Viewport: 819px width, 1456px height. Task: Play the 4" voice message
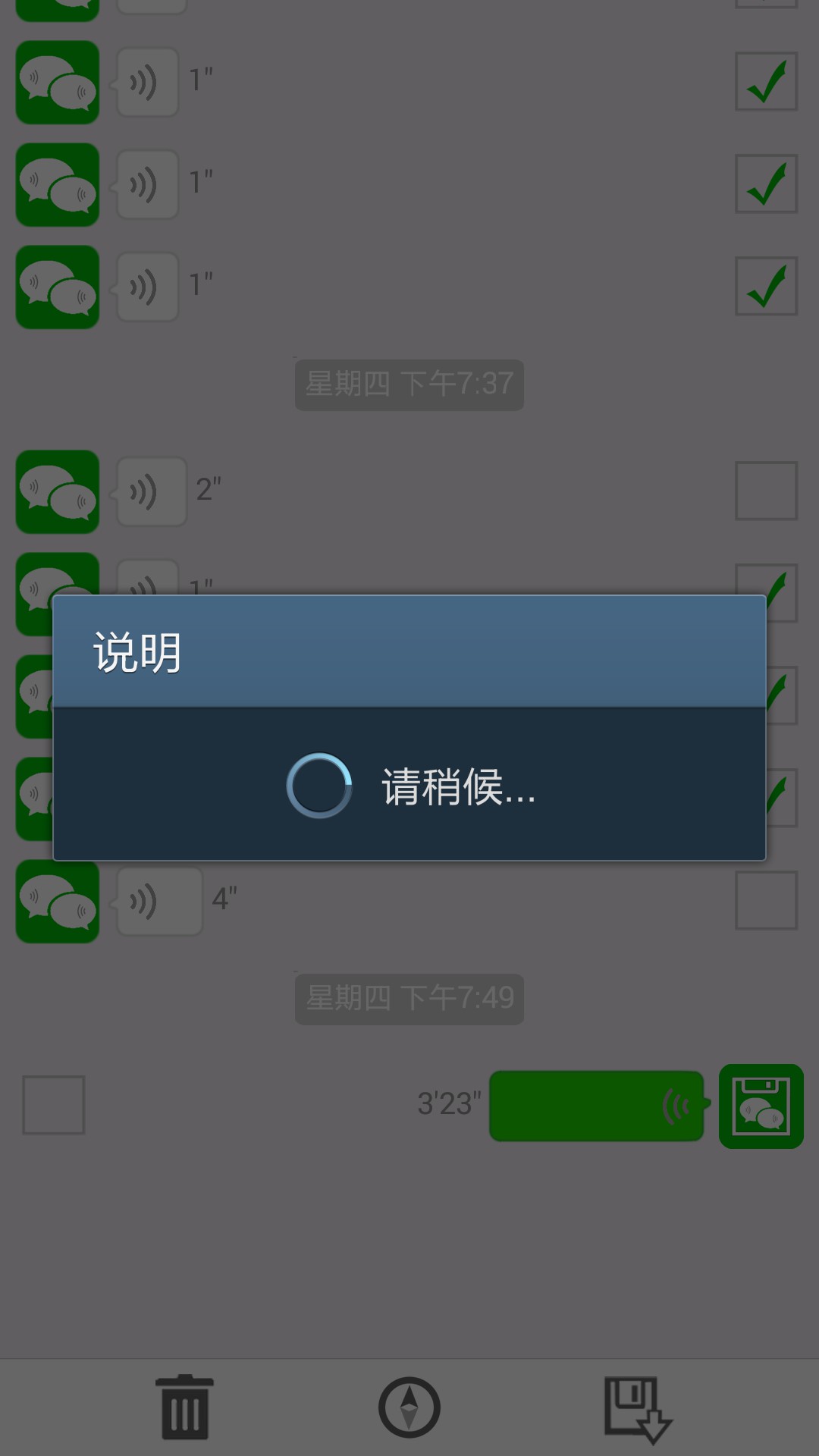(x=159, y=901)
